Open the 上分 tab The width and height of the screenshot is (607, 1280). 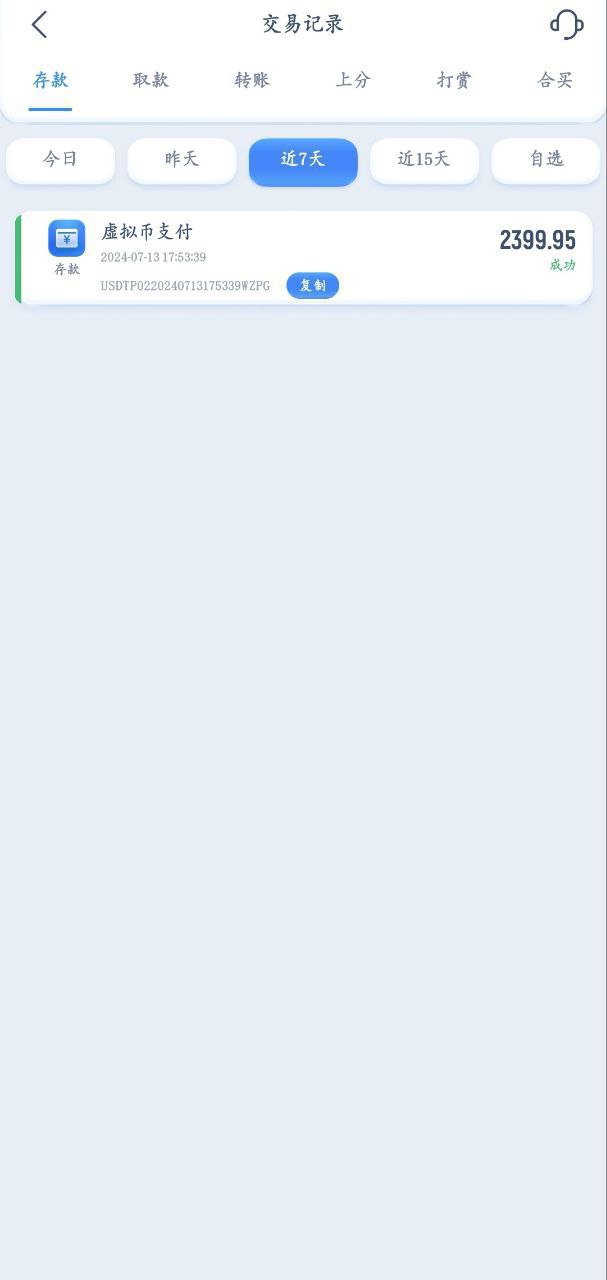353,80
